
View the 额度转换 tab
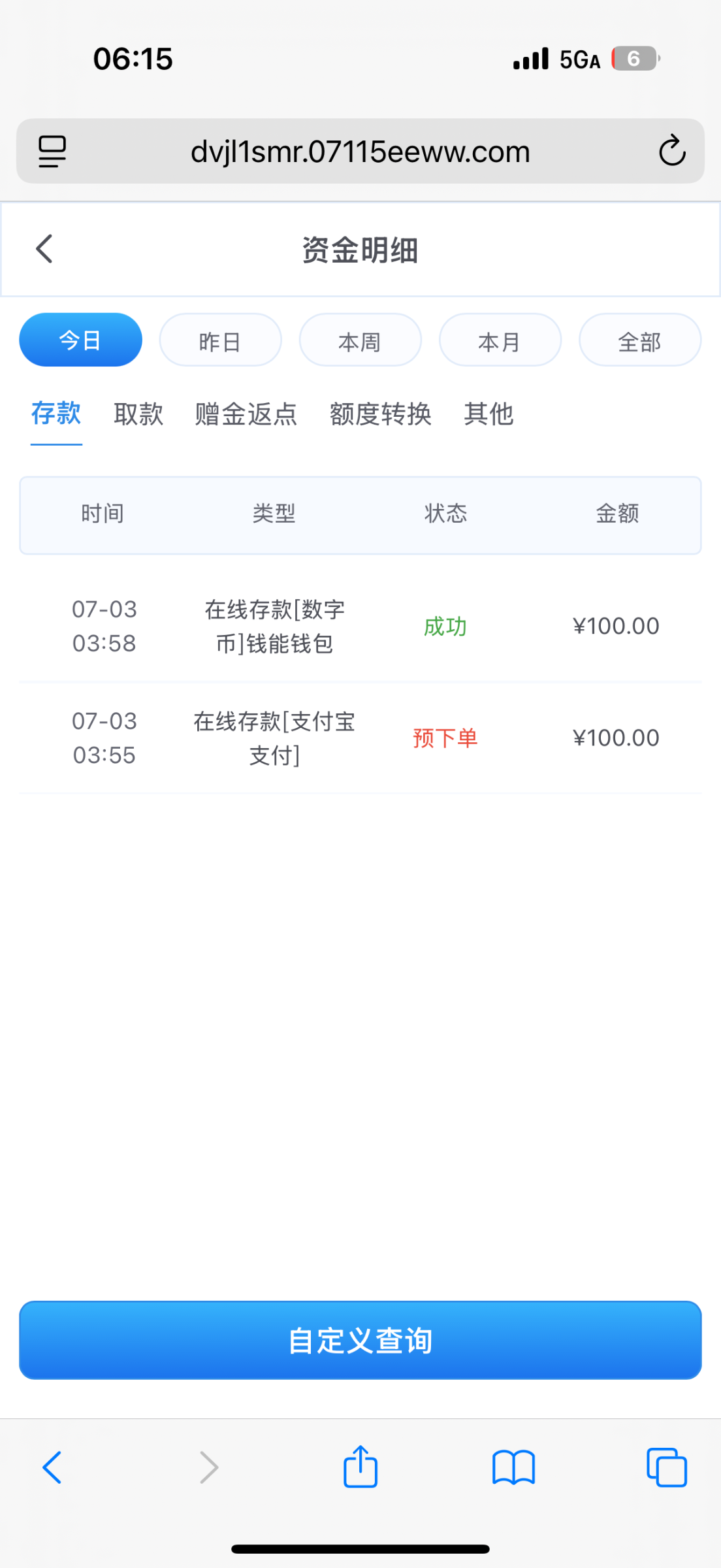[x=381, y=414]
